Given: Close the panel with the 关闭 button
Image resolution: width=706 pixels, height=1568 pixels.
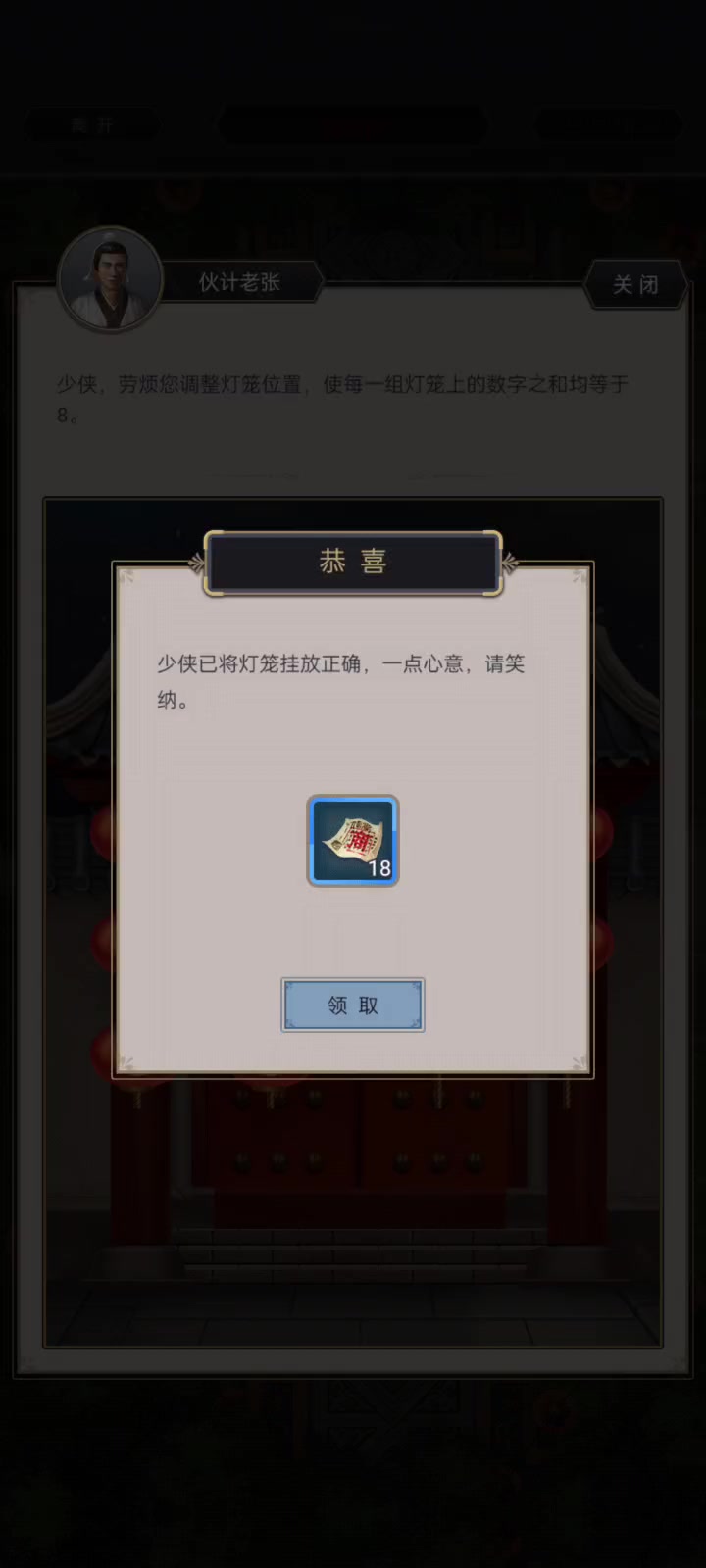Looking at the screenshot, I should coord(634,285).
